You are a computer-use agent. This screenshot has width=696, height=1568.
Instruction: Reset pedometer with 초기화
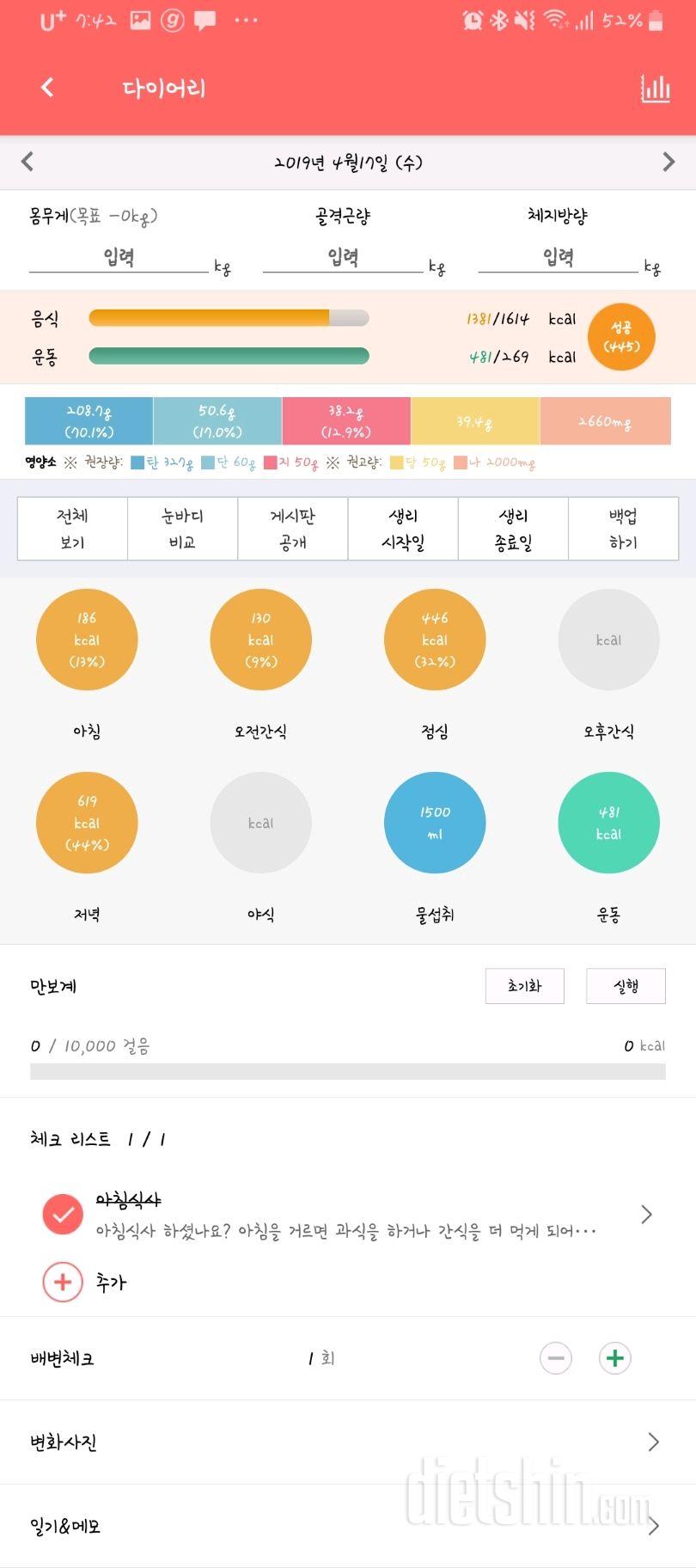pyautogui.click(x=524, y=986)
